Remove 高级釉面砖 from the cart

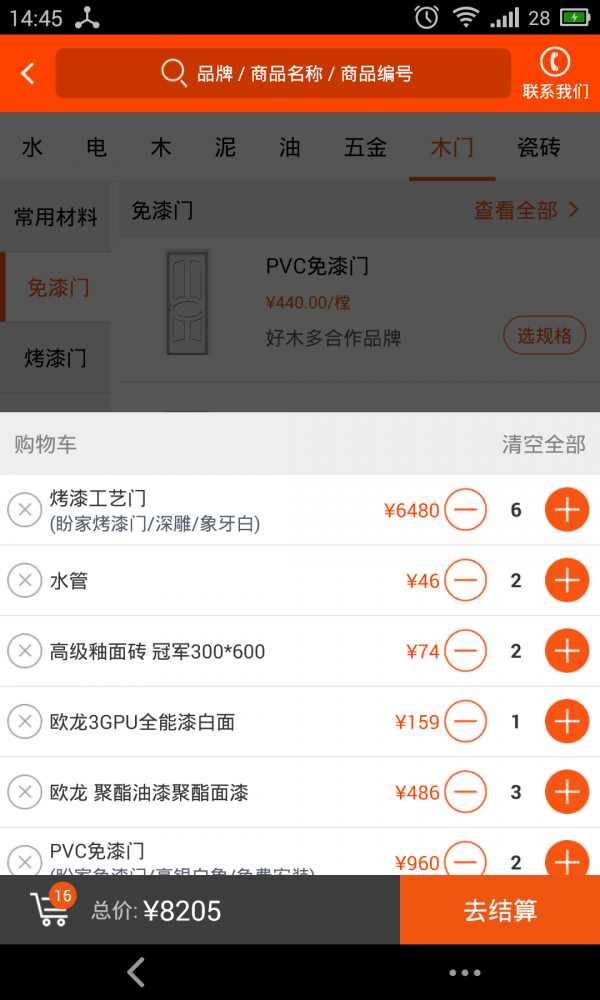[24, 652]
